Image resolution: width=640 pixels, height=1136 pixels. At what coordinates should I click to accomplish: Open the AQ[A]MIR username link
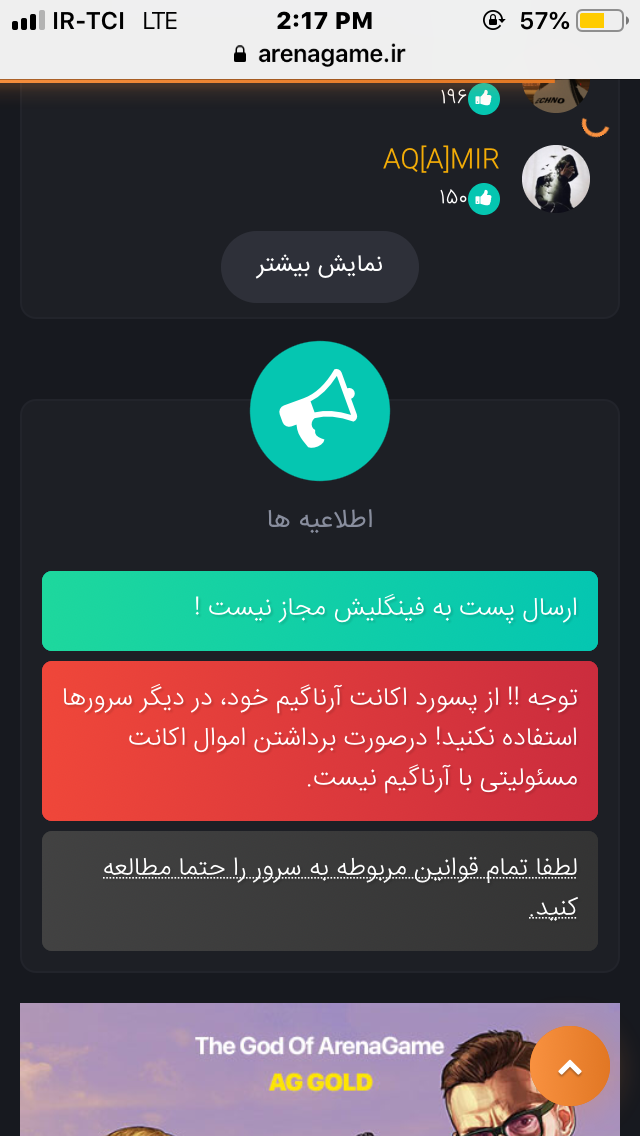441,159
